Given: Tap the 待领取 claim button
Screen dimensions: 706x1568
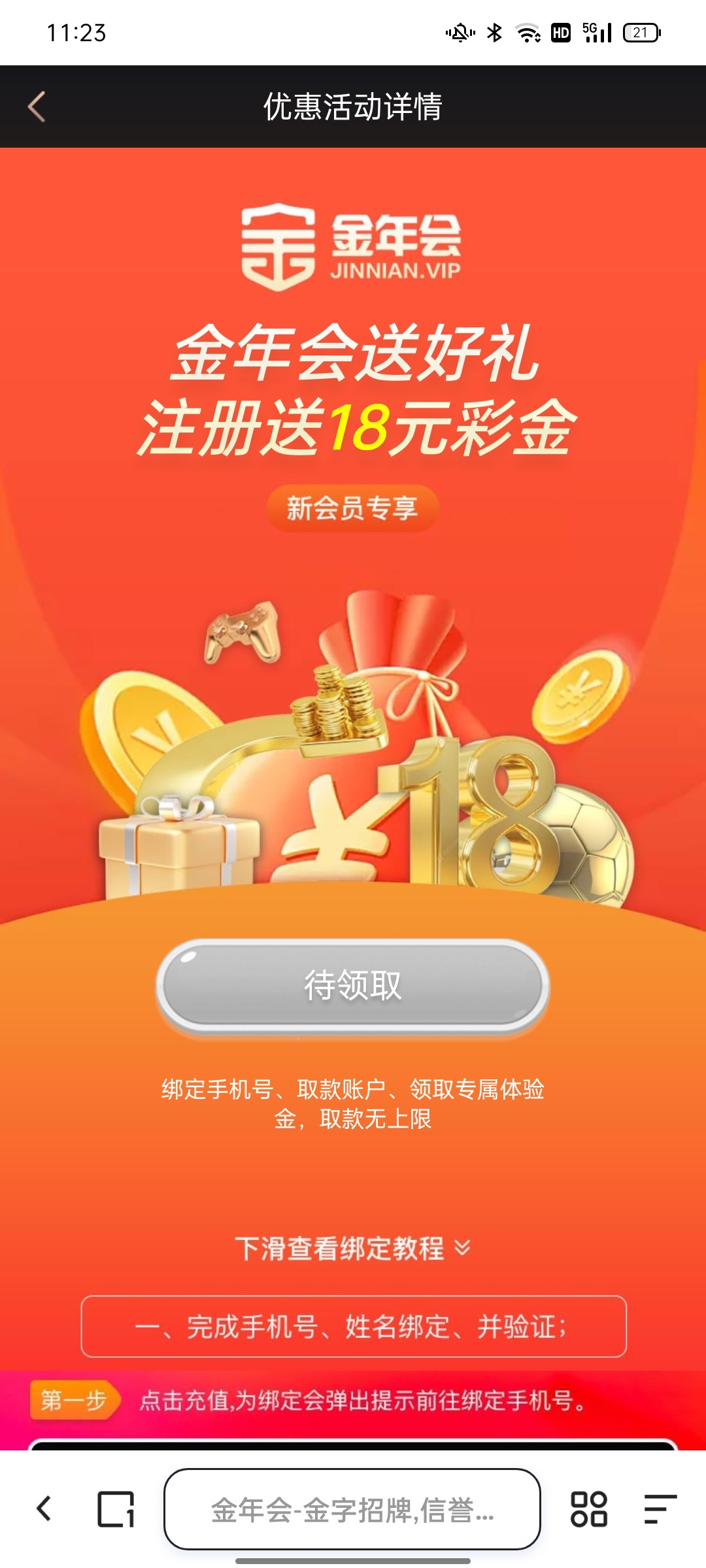Looking at the screenshot, I should coord(352,986).
